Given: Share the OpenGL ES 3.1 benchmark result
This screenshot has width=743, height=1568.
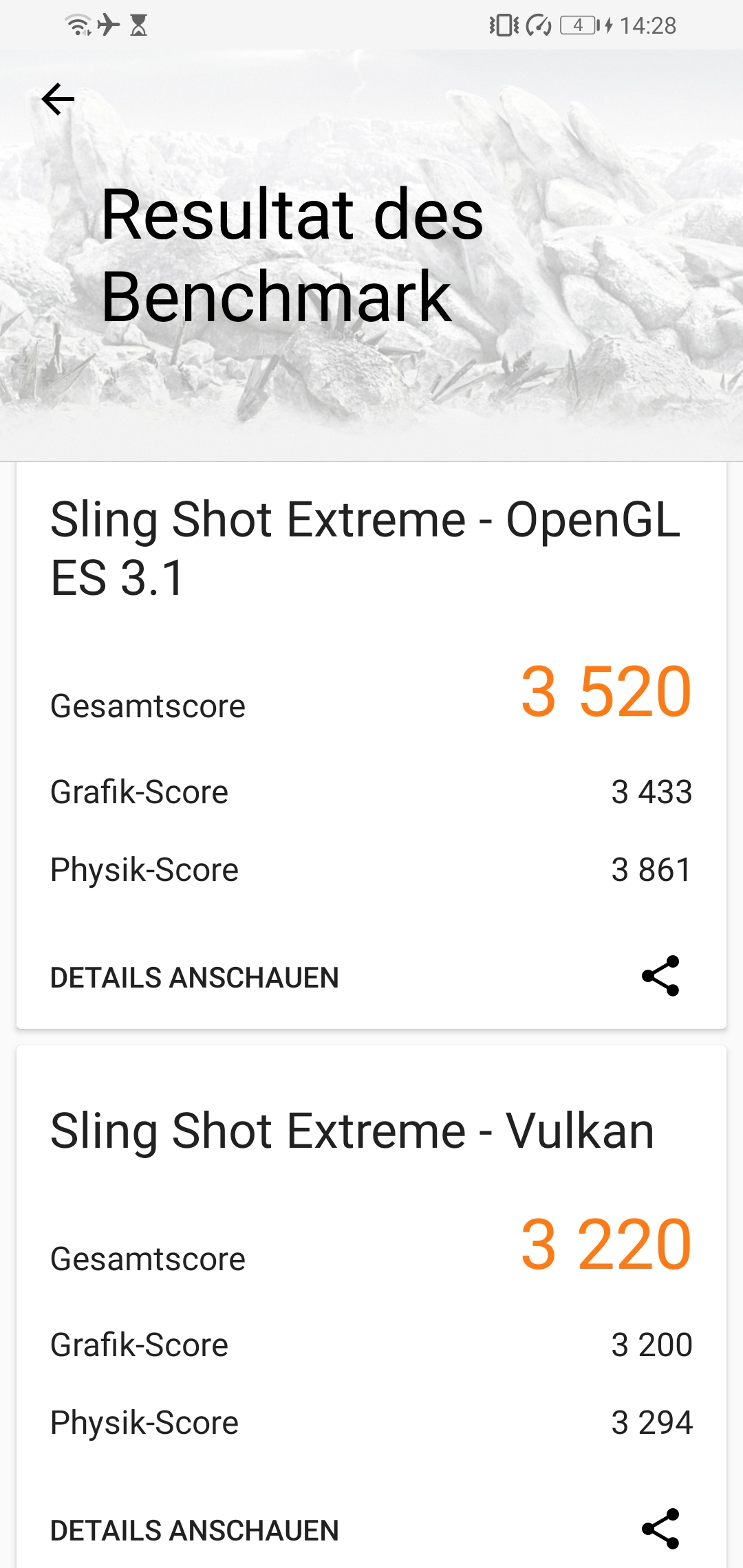Looking at the screenshot, I should (660, 976).
